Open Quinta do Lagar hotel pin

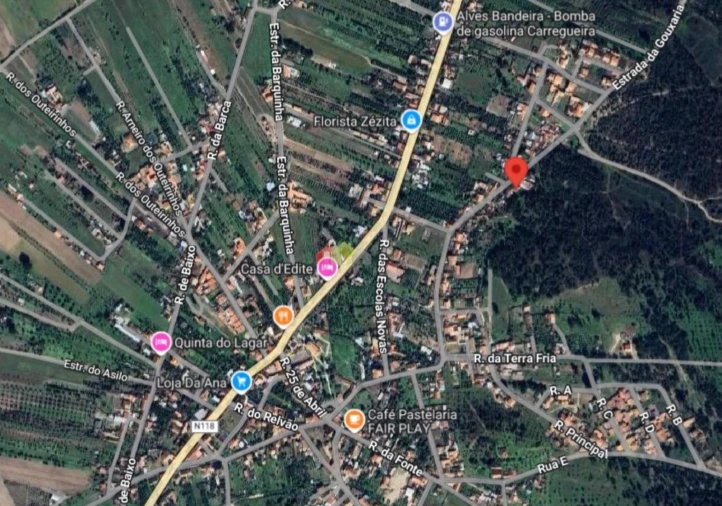[160, 343]
